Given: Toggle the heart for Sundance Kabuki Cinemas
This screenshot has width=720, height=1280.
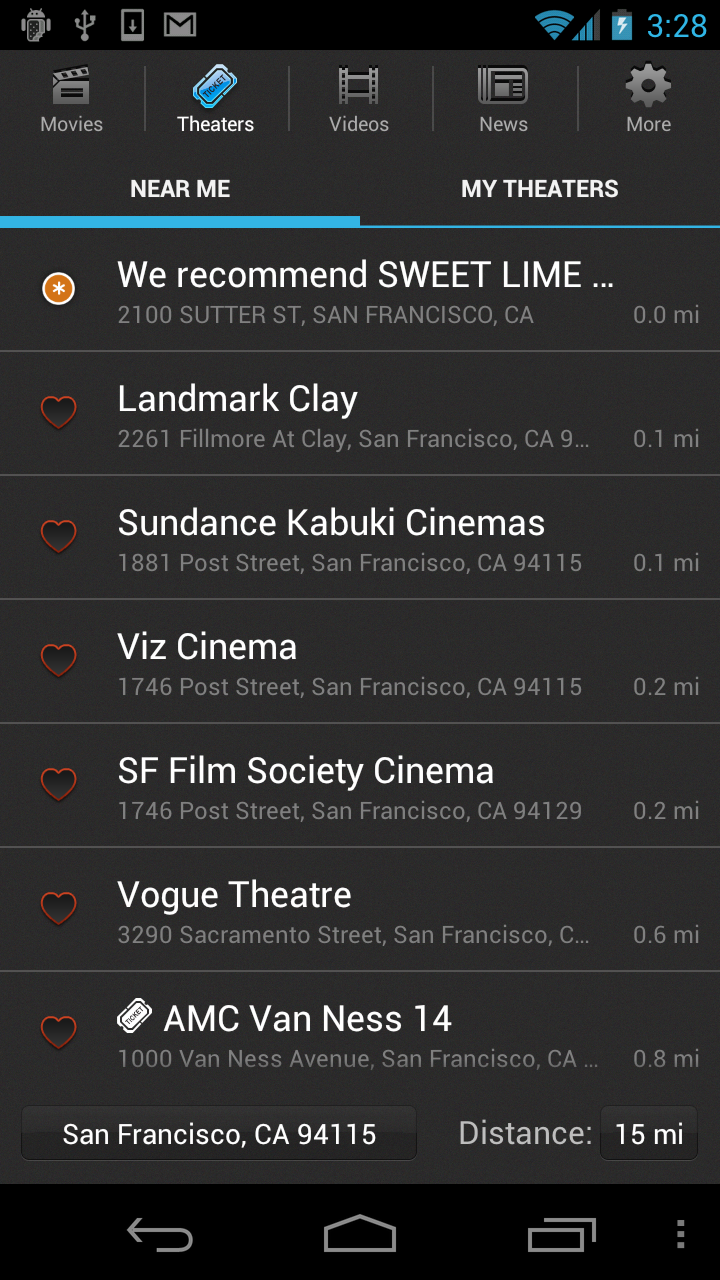Looking at the screenshot, I should [58, 536].
